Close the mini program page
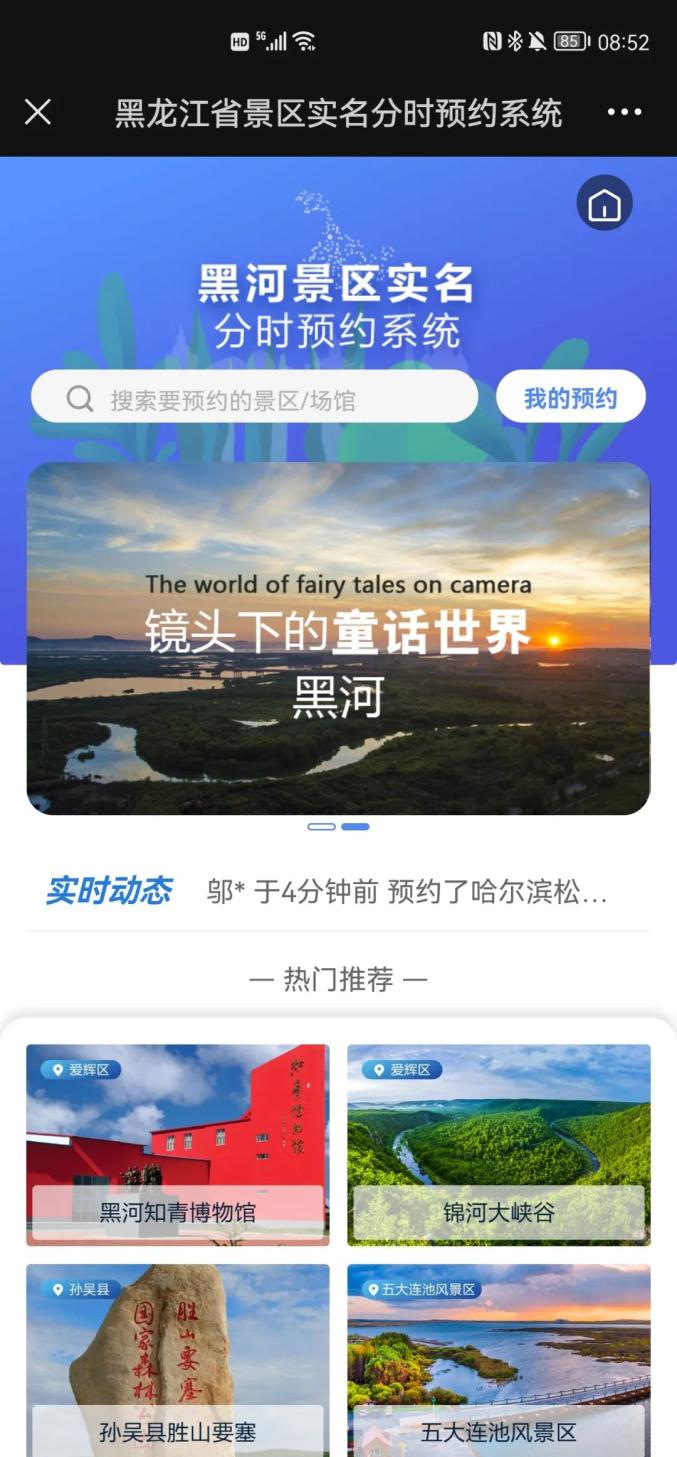This screenshot has height=1457, width=677. (x=38, y=112)
